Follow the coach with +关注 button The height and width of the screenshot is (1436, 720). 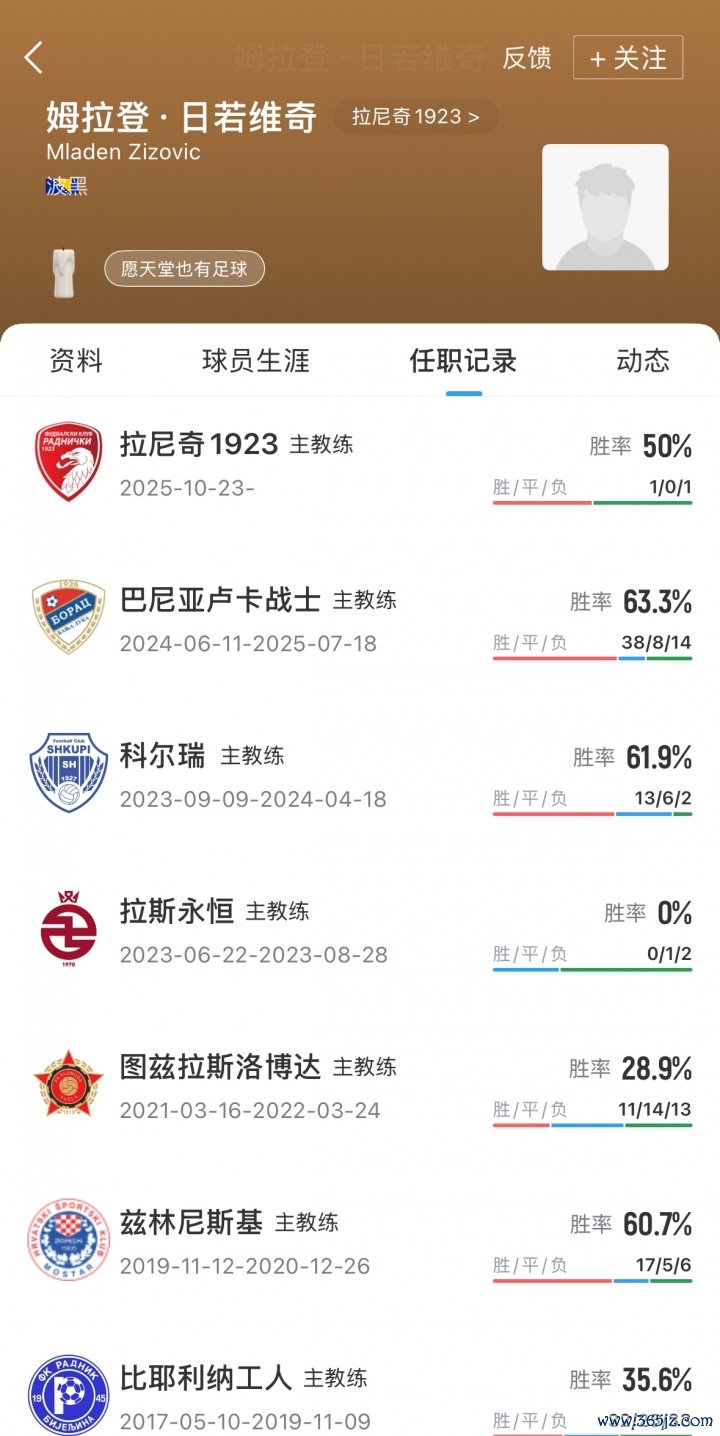click(x=627, y=58)
